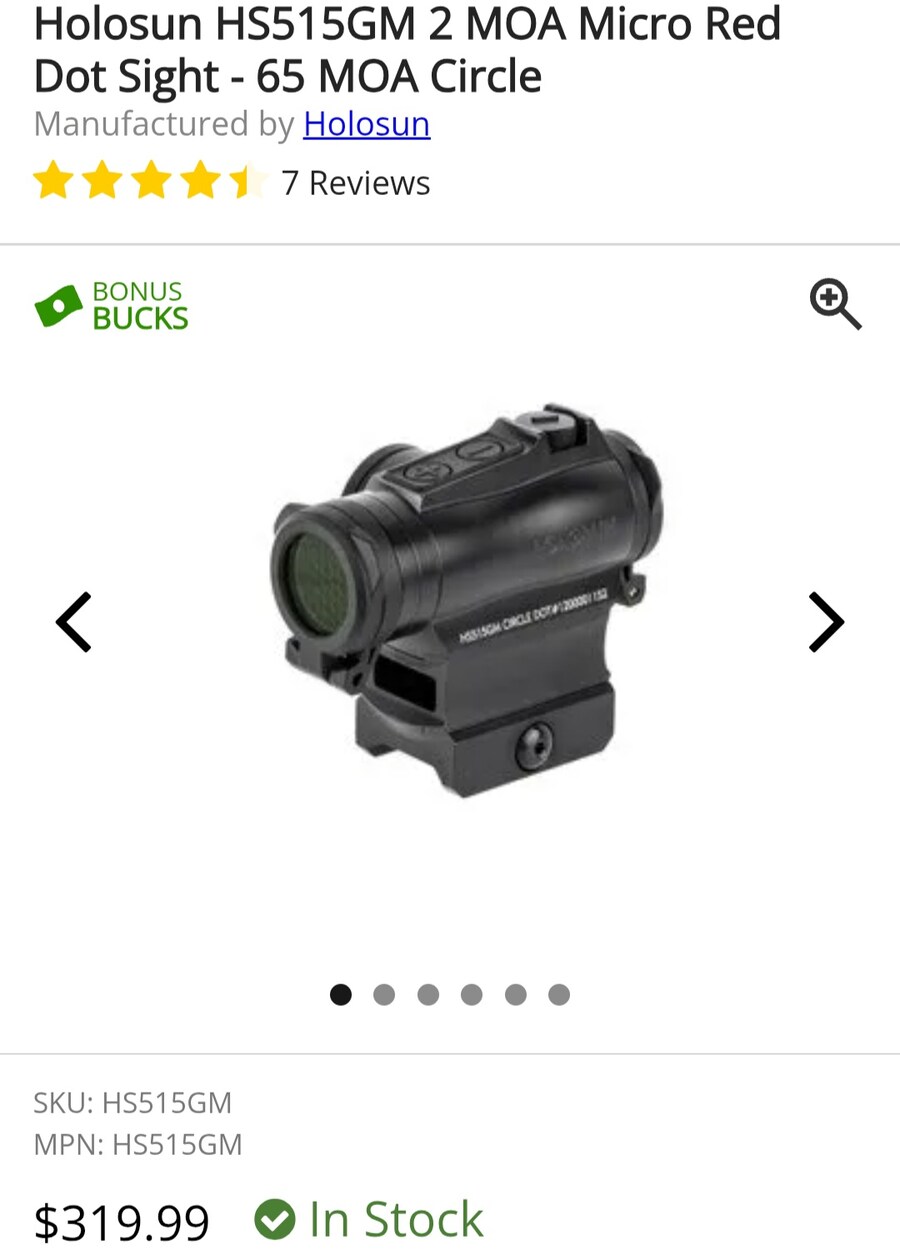Jump to the last image dot
Viewport: 900px width, 1260px height.
click(x=559, y=995)
